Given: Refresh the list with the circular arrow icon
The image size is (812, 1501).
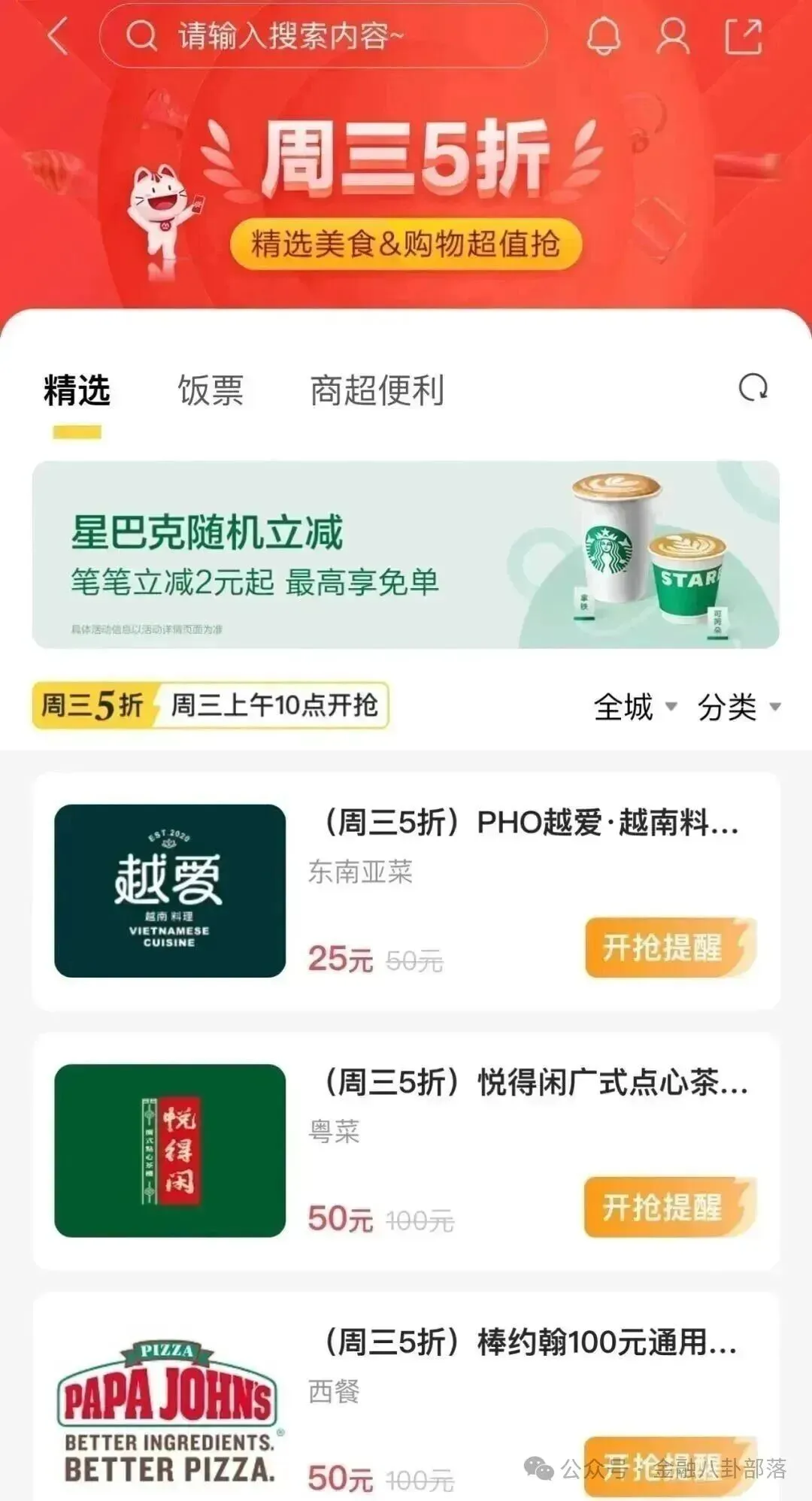Looking at the screenshot, I should pyautogui.click(x=753, y=388).
